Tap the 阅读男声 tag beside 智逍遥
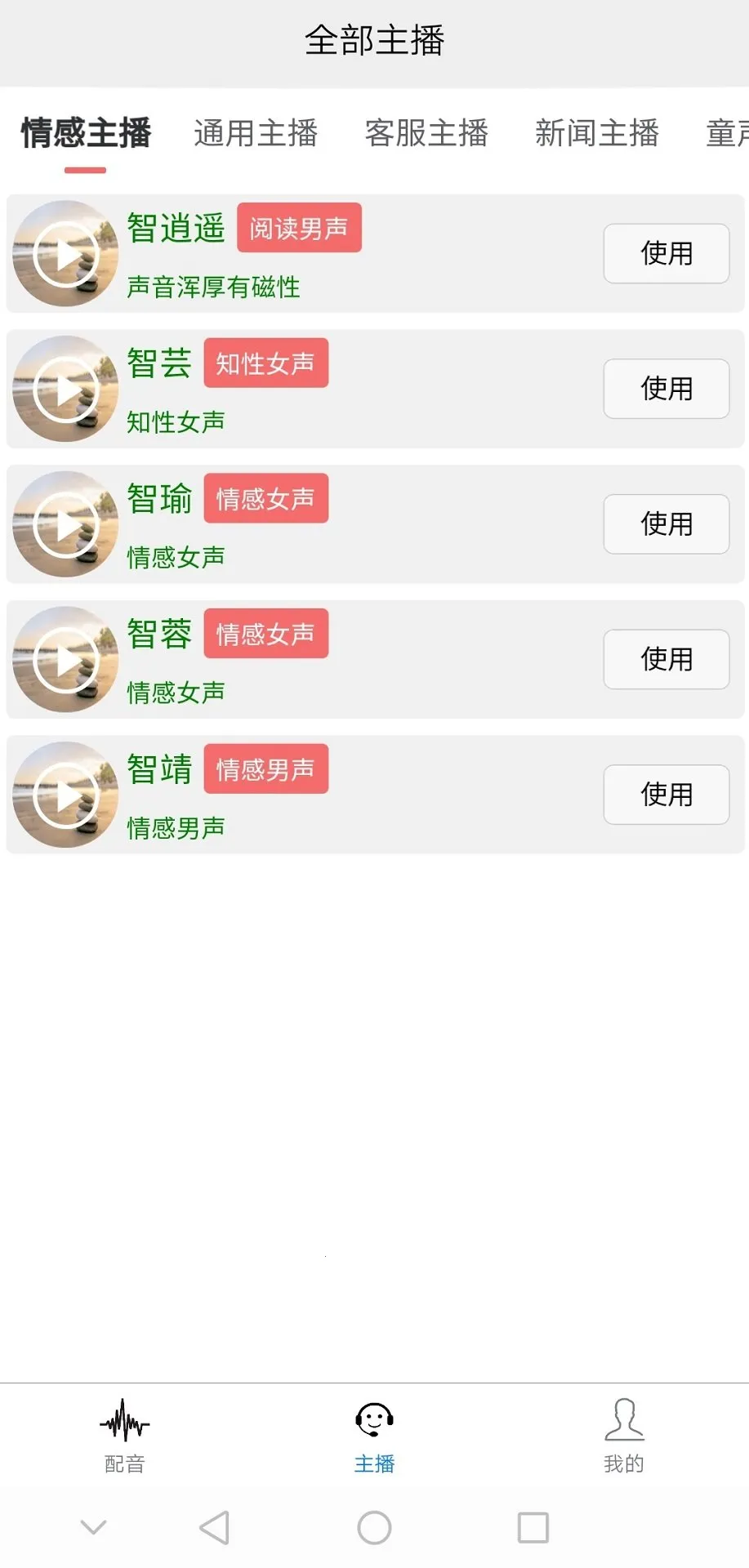Screen dimensions: 749x1568 [298, 229]
